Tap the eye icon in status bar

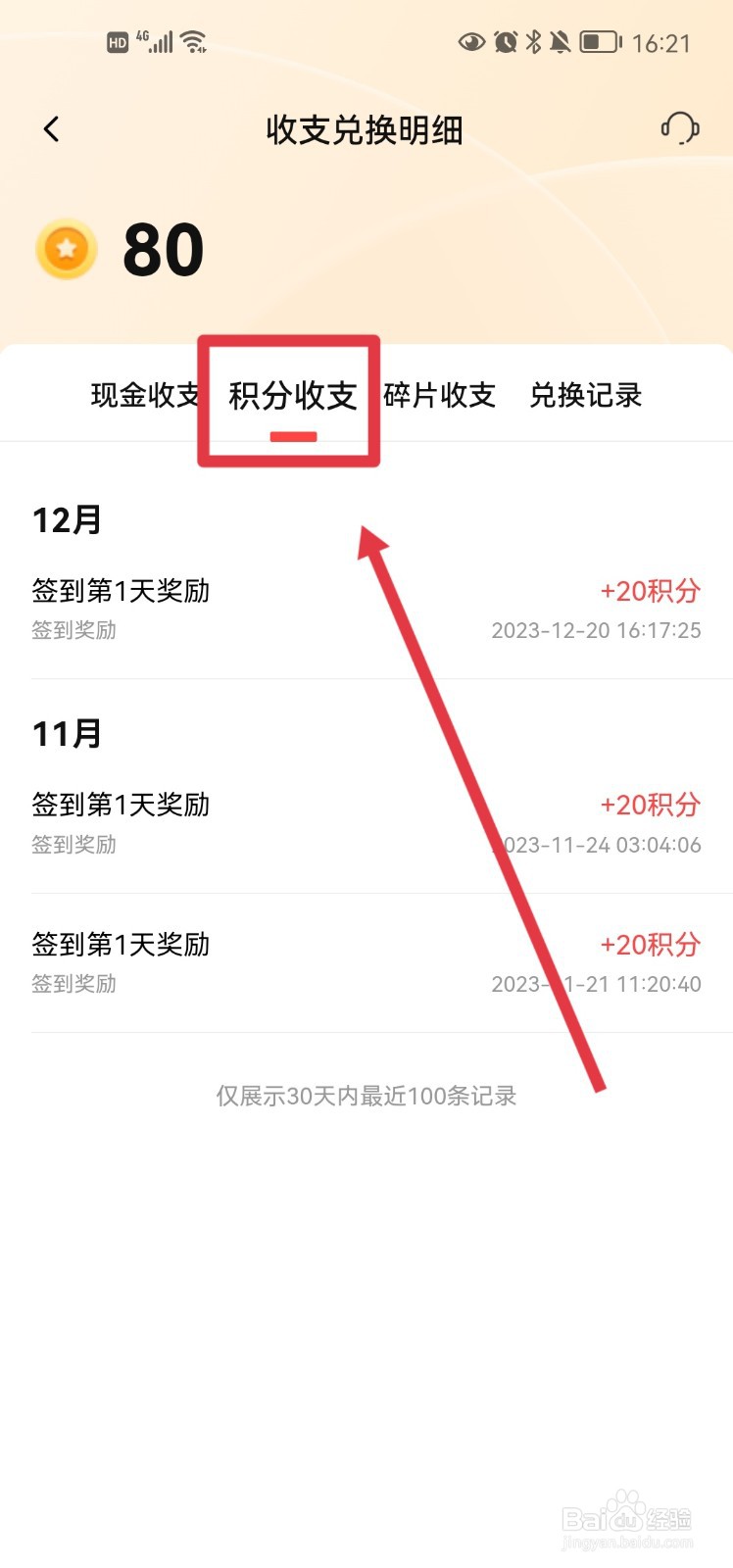(x=471, y=41)
